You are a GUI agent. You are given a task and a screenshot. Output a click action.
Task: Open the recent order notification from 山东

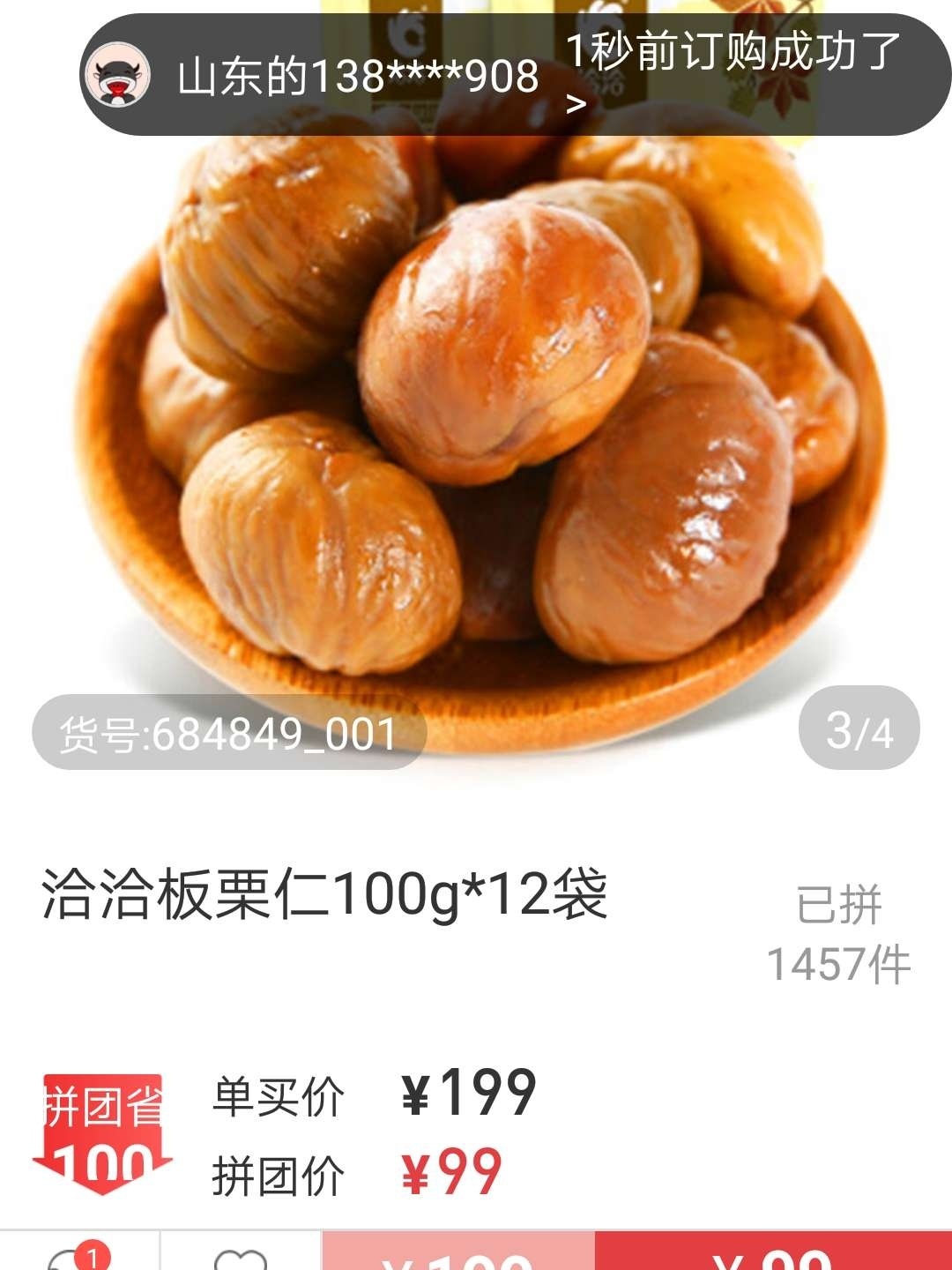[x=516, y=75]
